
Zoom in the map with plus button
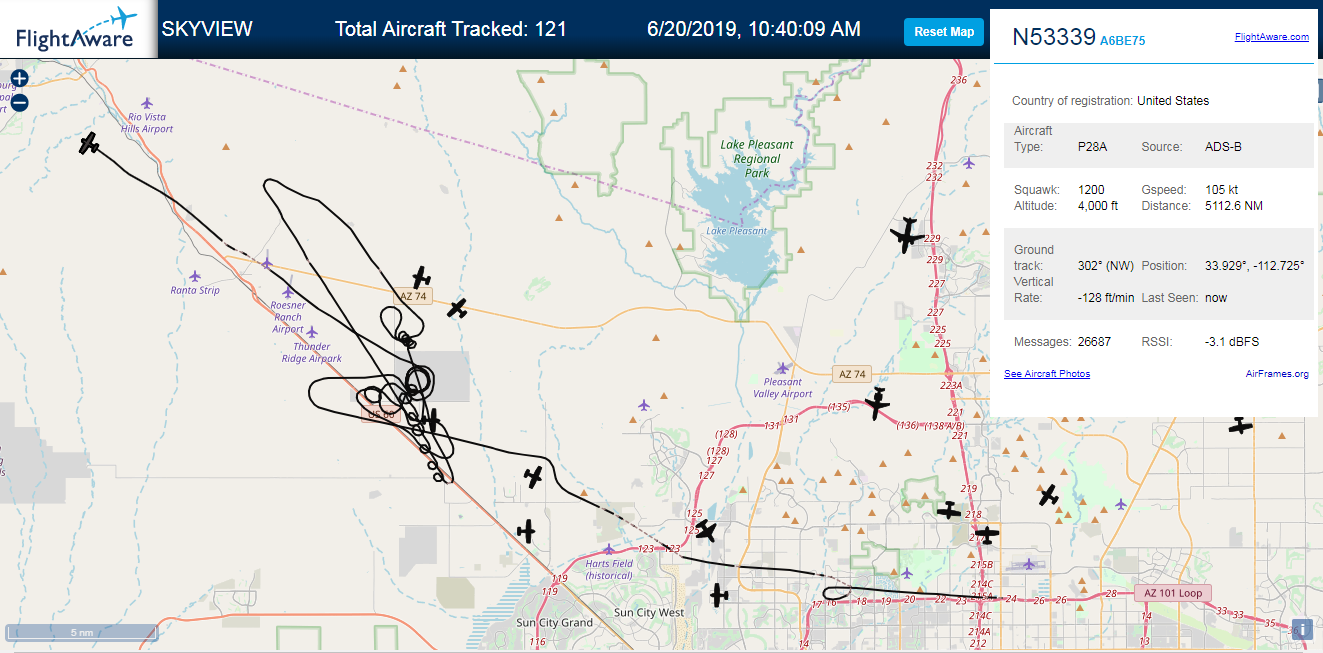[19, 78]
